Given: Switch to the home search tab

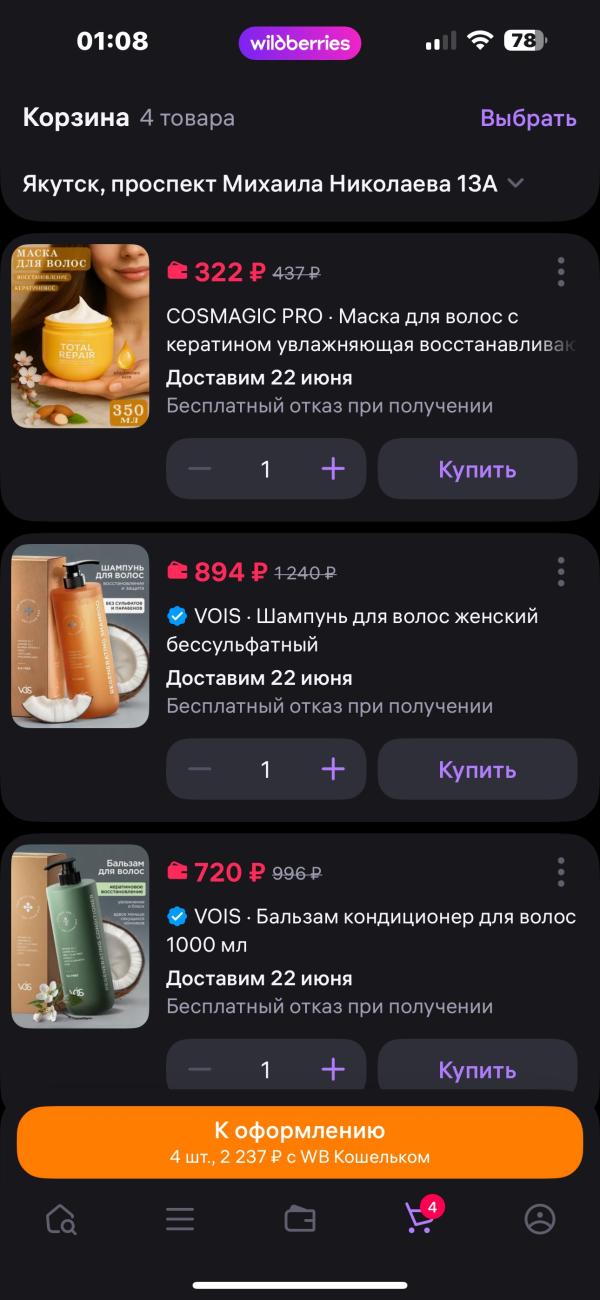Looking at the screenshot, I should pos(60,1220).
